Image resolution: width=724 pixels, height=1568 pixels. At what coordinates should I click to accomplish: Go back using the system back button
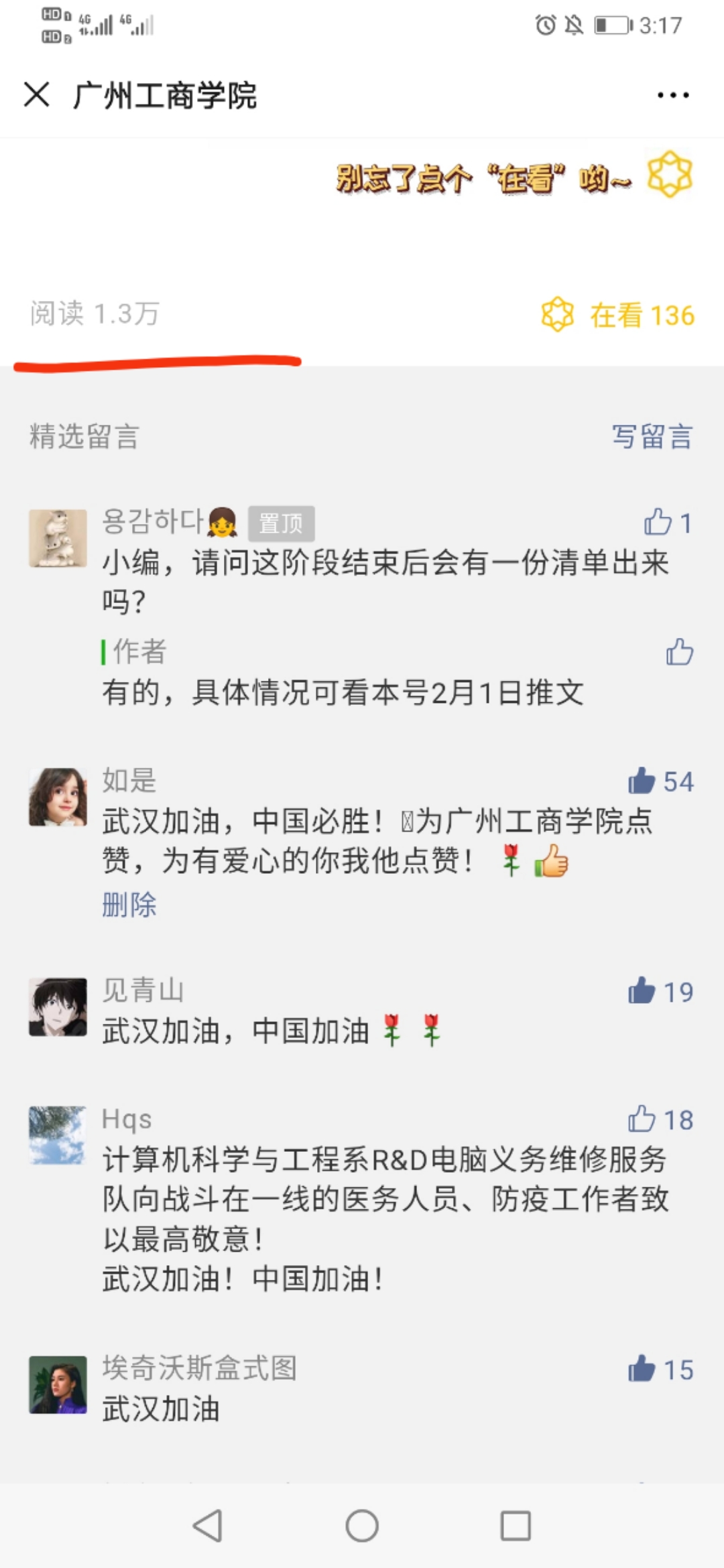[x=207, y=1525]
